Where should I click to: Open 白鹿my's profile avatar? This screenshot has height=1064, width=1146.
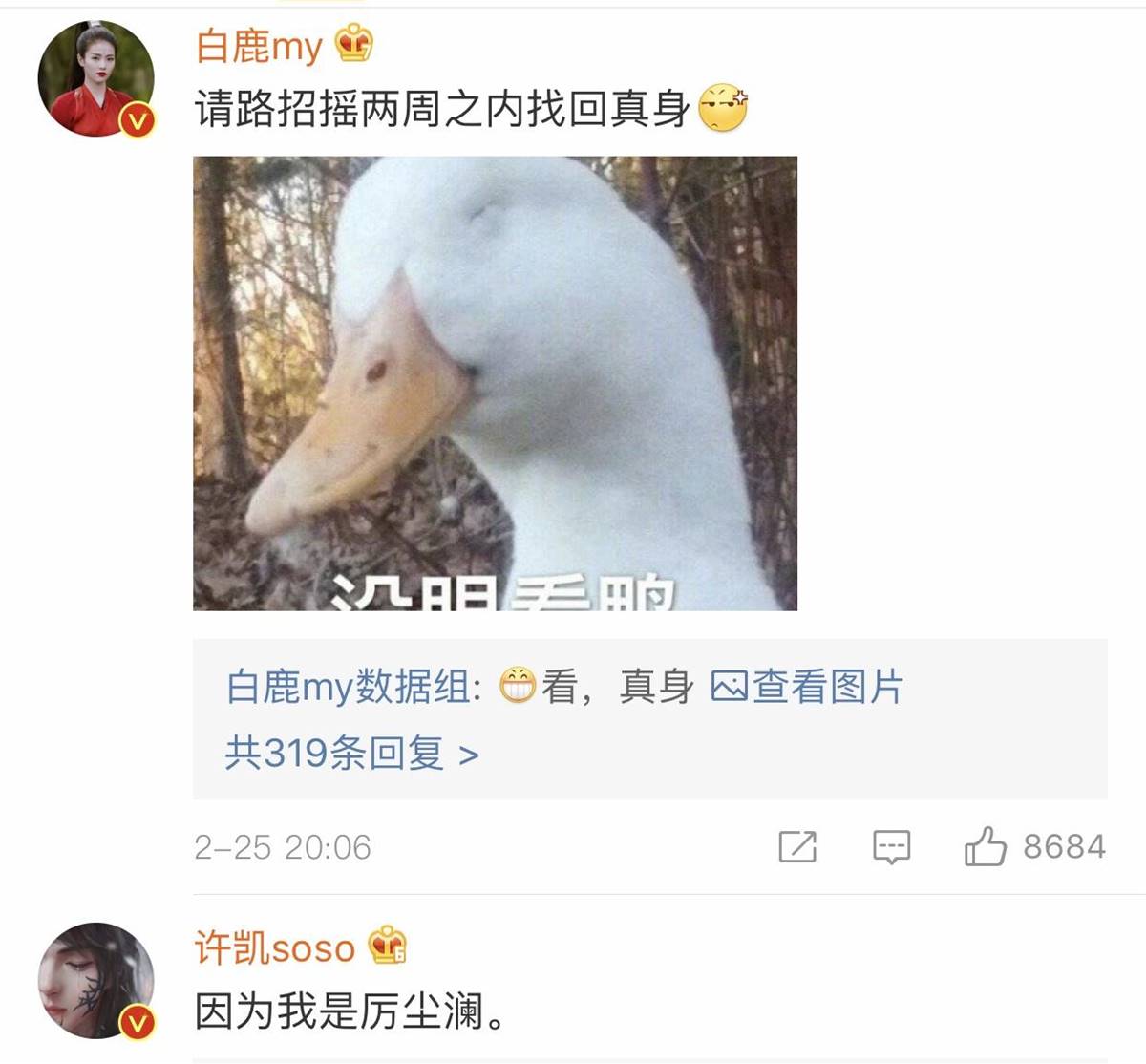coord(95,78)
